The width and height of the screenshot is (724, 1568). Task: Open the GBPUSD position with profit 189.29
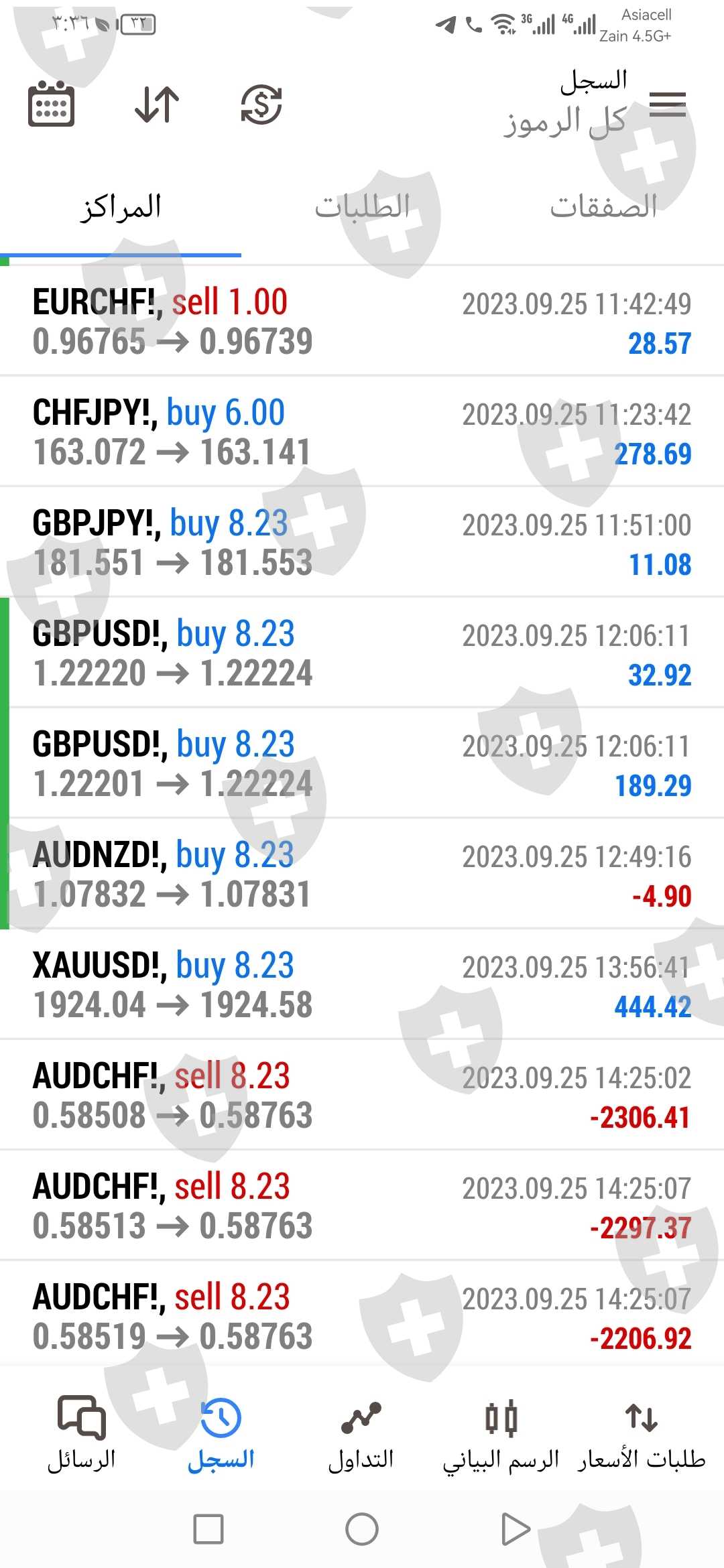tap(362, 764)
